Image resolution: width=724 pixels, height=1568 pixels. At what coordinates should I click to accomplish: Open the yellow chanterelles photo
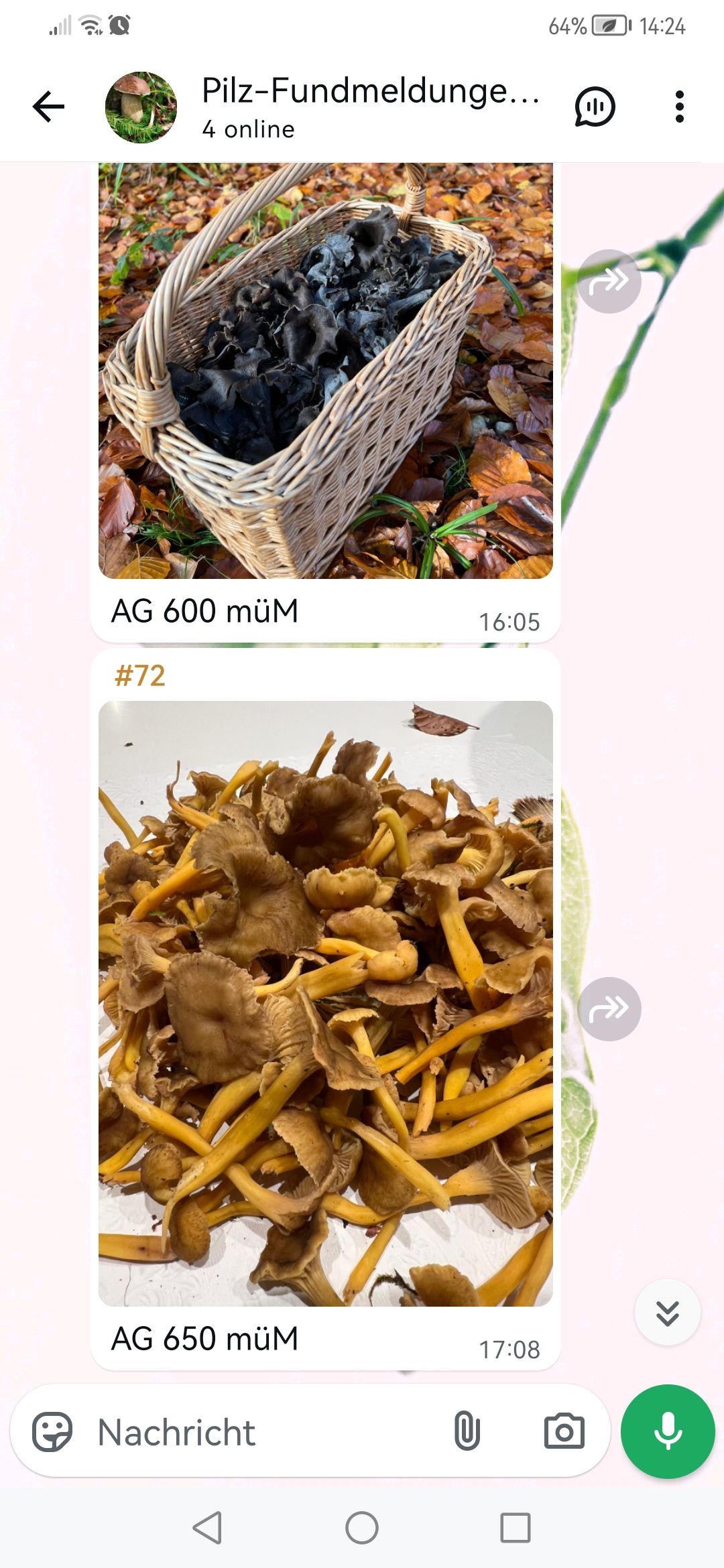[326, 1003]
